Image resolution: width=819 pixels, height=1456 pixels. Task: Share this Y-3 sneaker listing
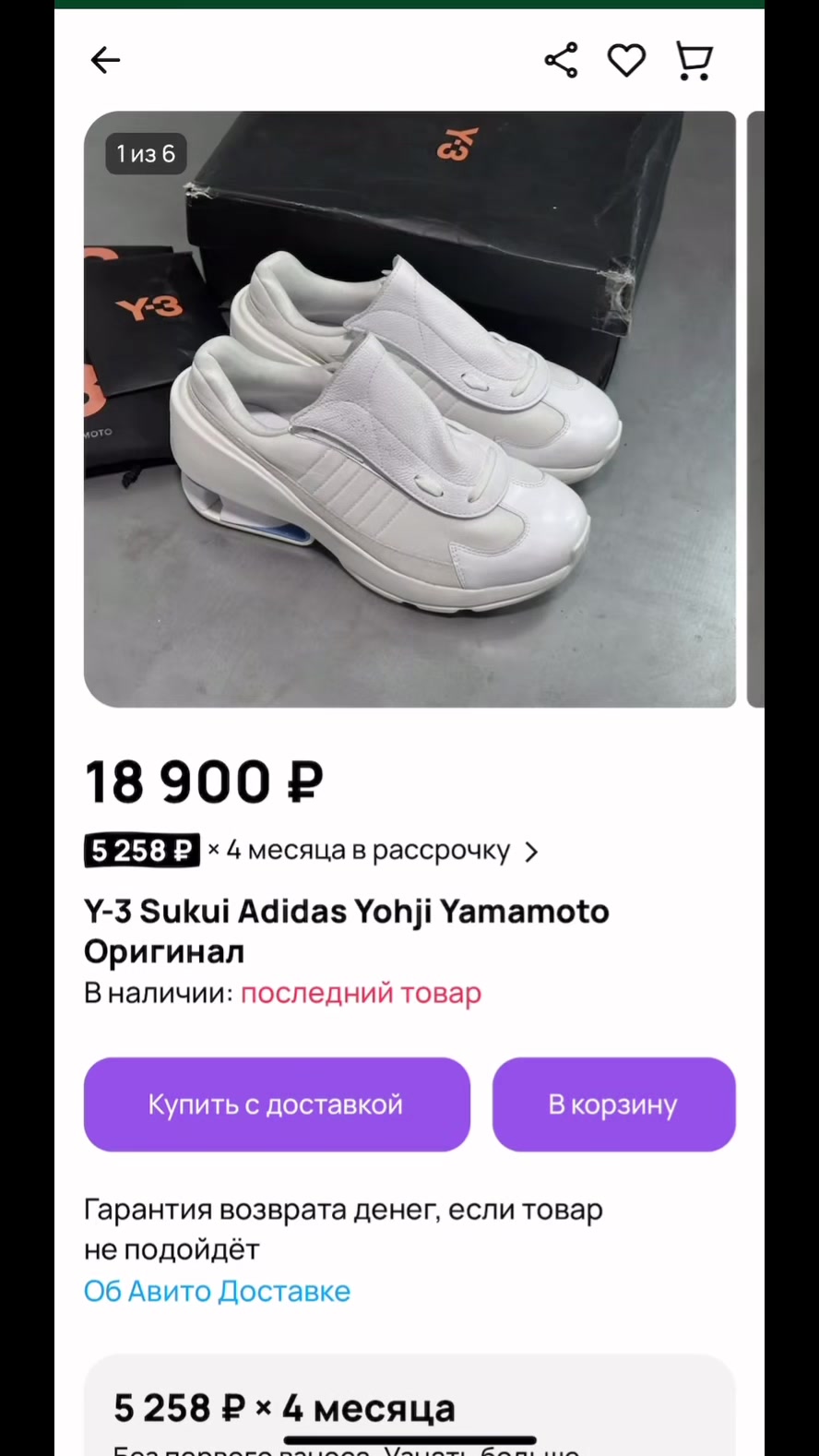tap(561, 61)
